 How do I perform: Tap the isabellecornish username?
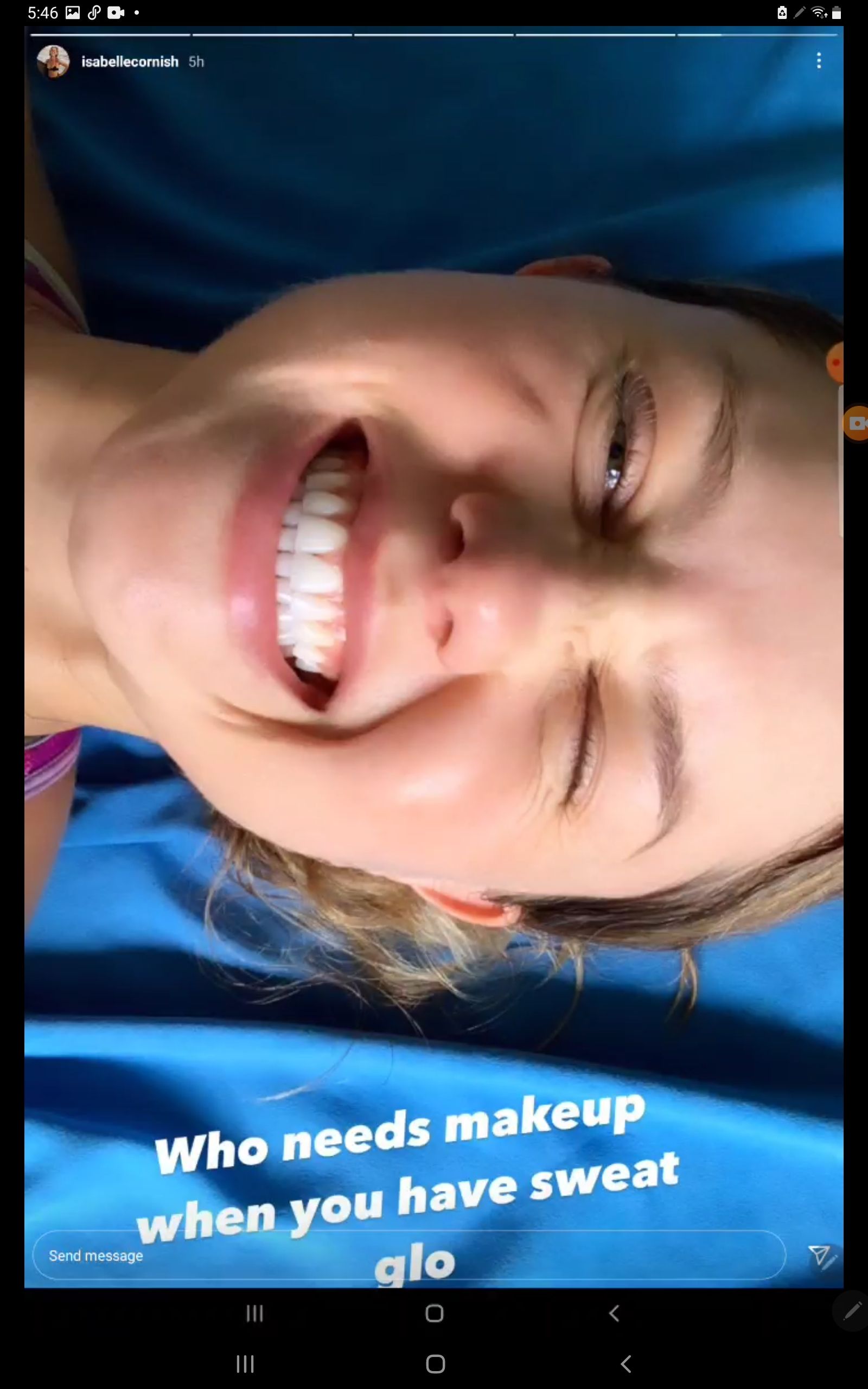130,62
